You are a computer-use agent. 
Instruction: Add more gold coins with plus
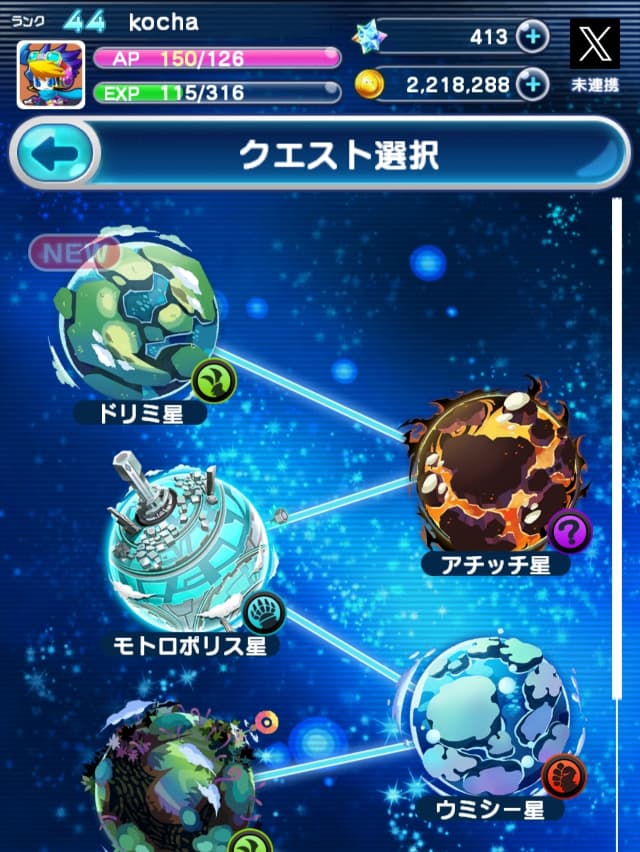532,84
